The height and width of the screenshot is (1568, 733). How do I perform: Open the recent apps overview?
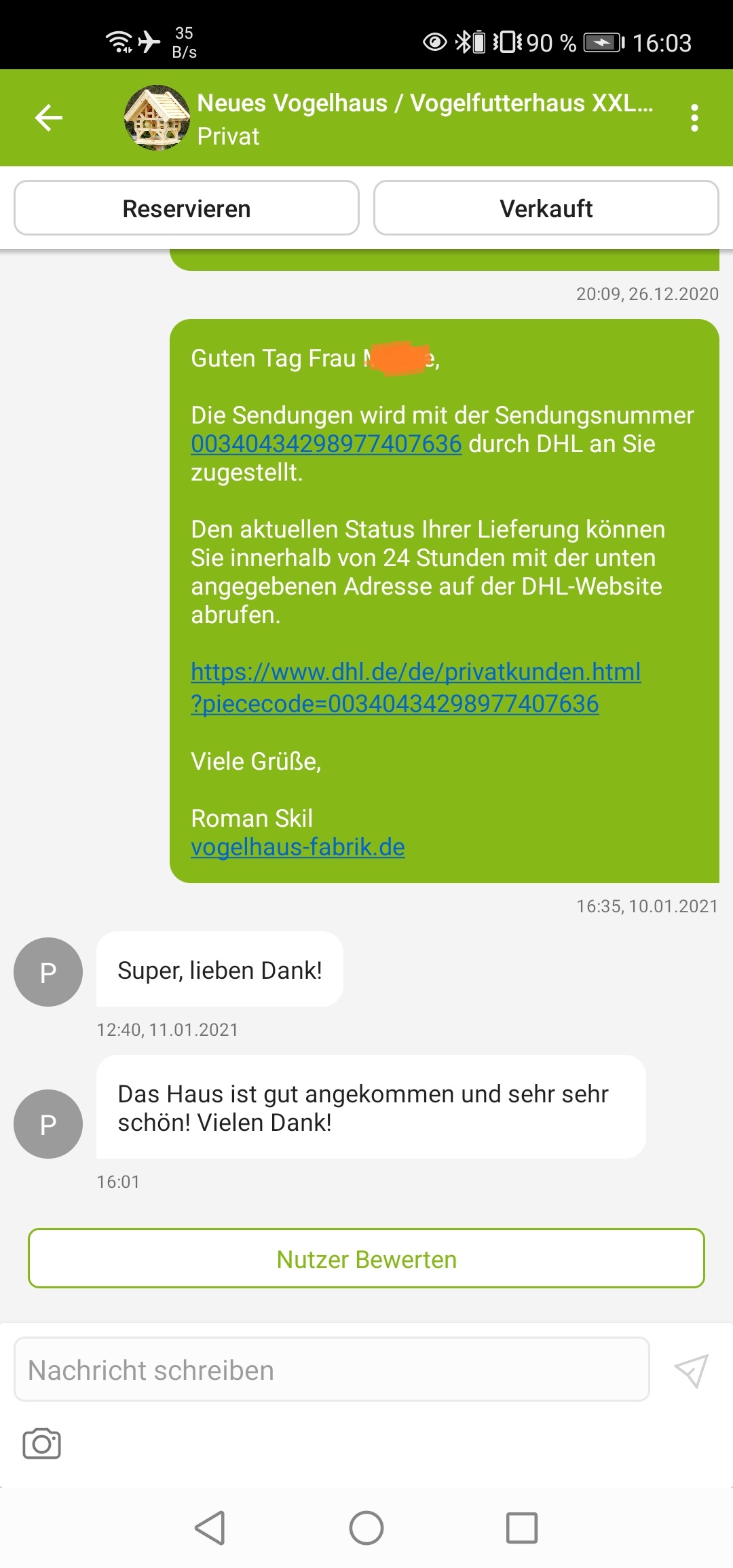[x=521, y=1528]
